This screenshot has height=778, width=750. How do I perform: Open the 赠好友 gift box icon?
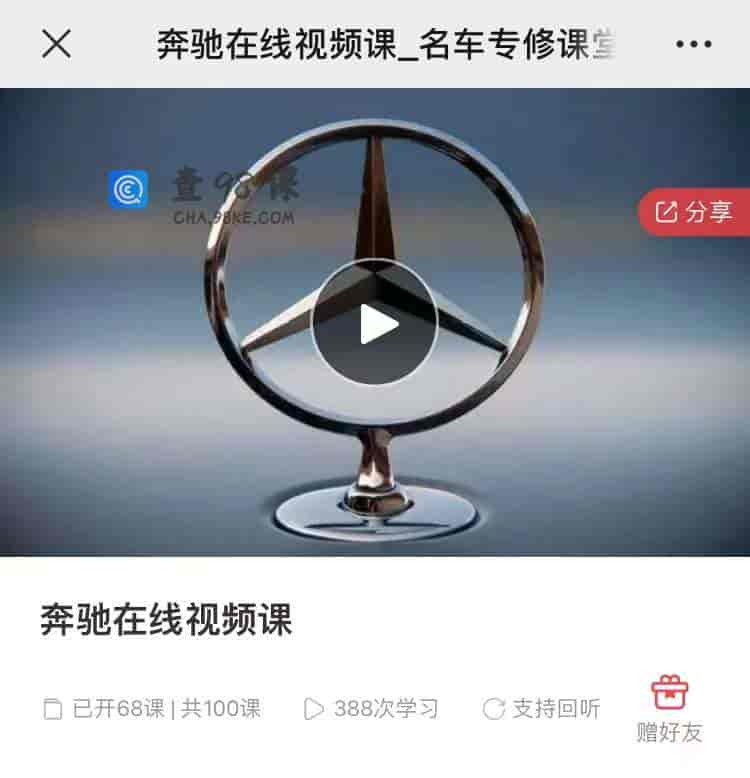coord(666,690)
